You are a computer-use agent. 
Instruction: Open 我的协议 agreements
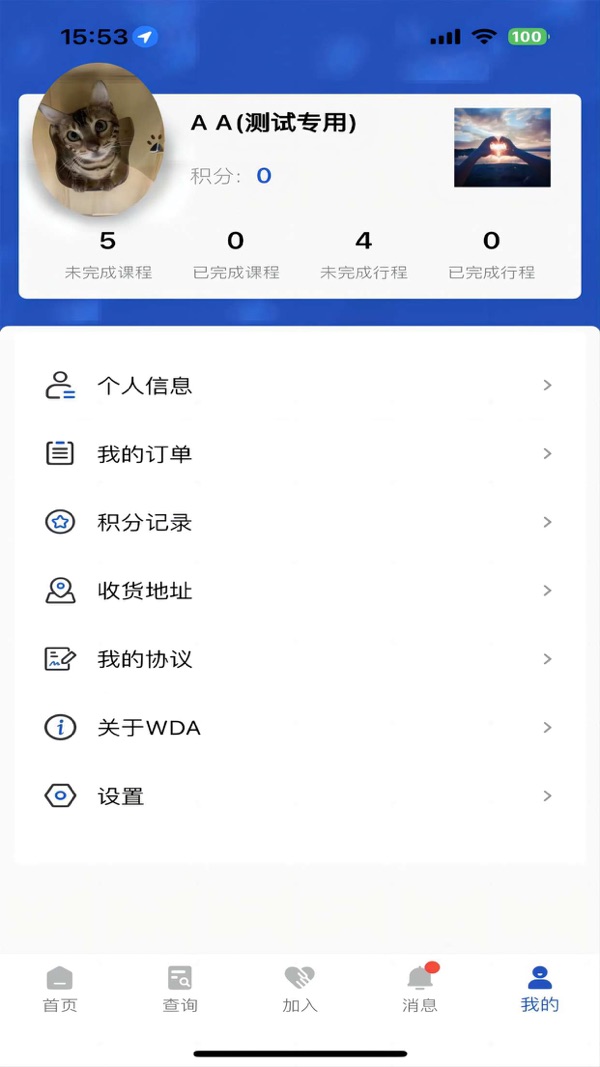pyautogui.click(x=299, y=659)
